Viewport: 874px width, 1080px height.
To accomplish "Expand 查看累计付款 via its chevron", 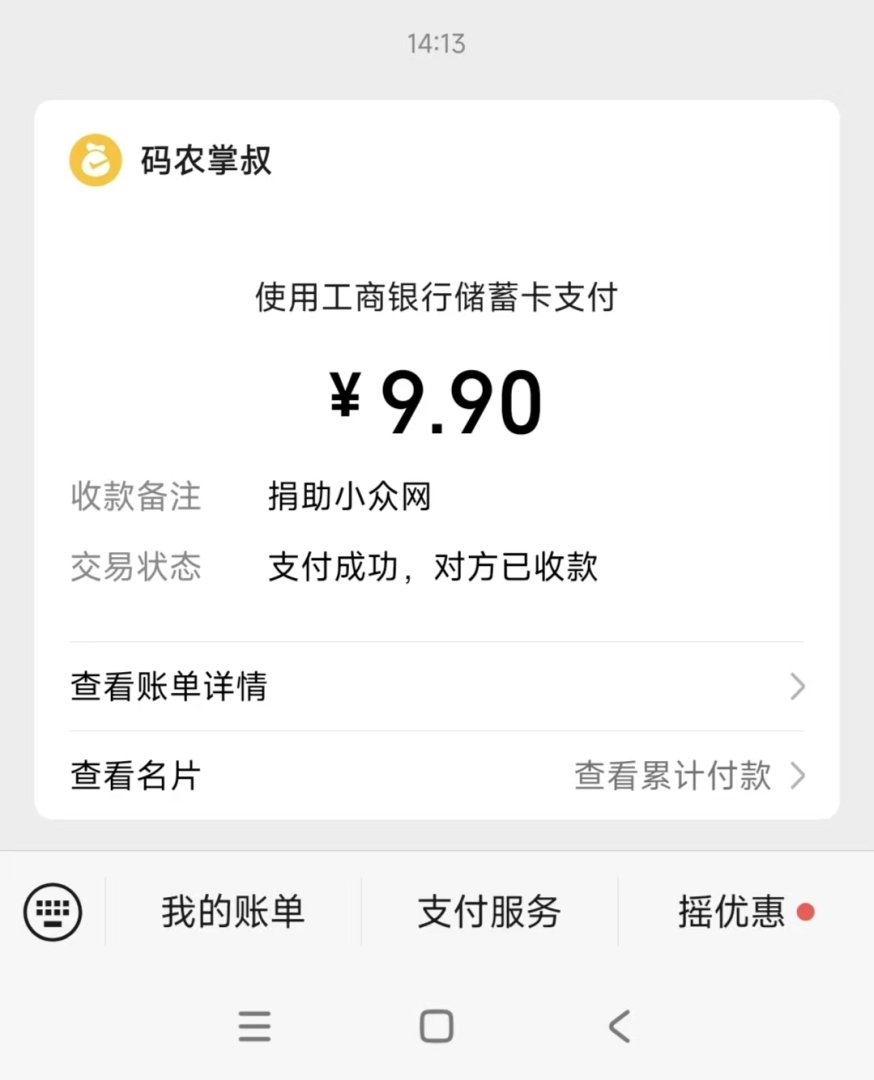I will (x=797, y=775).
